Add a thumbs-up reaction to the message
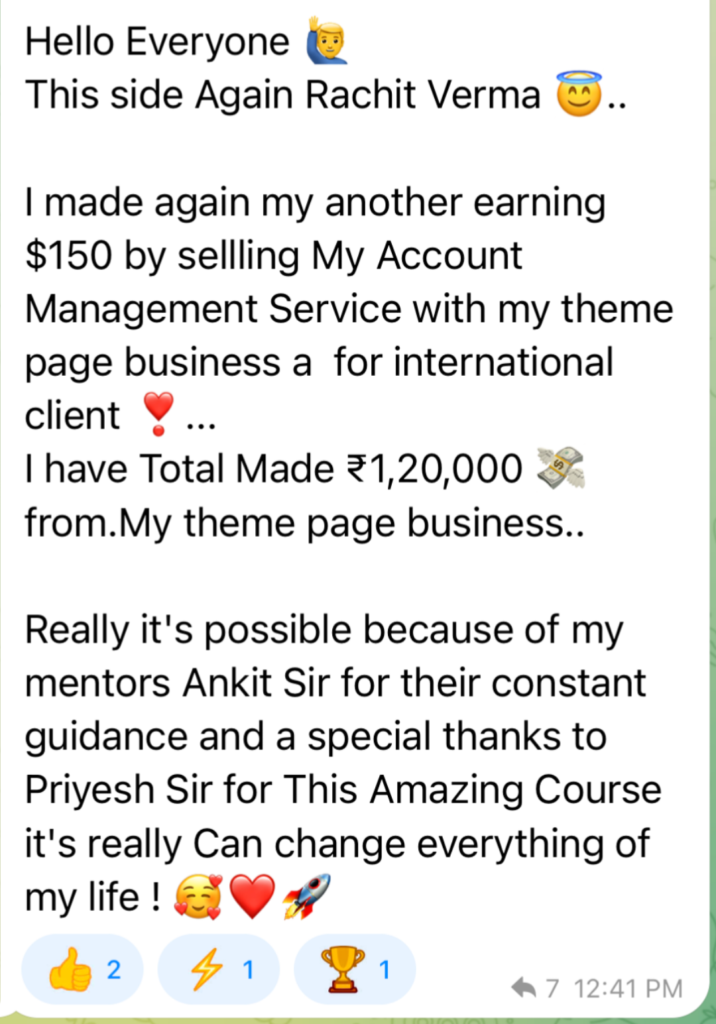The height and width of the screenshot is (1024, 716). [x=83, y=969]
